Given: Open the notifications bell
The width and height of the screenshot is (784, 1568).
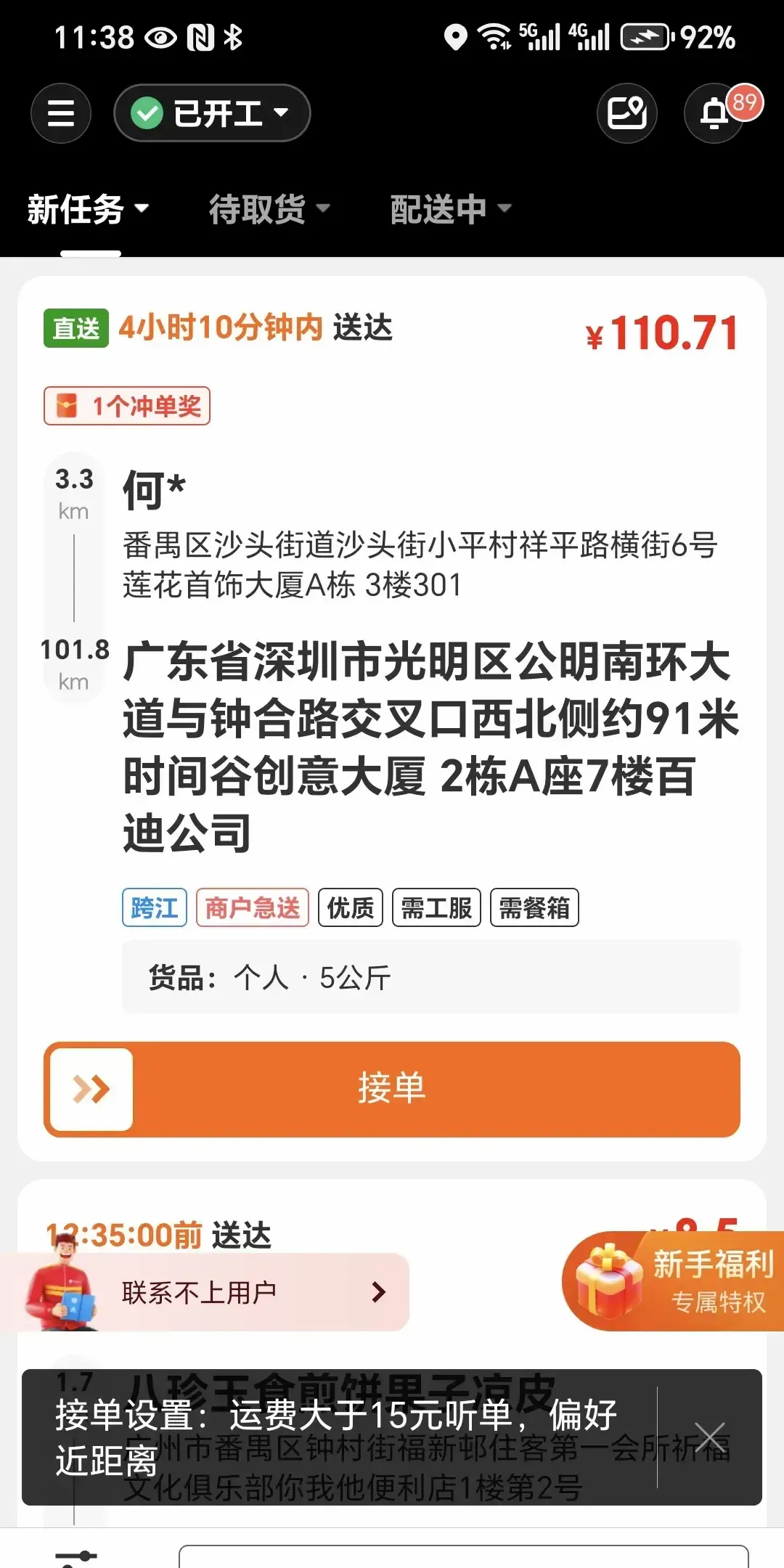Looking at the screenshot, I should click(x=715, y=114).
